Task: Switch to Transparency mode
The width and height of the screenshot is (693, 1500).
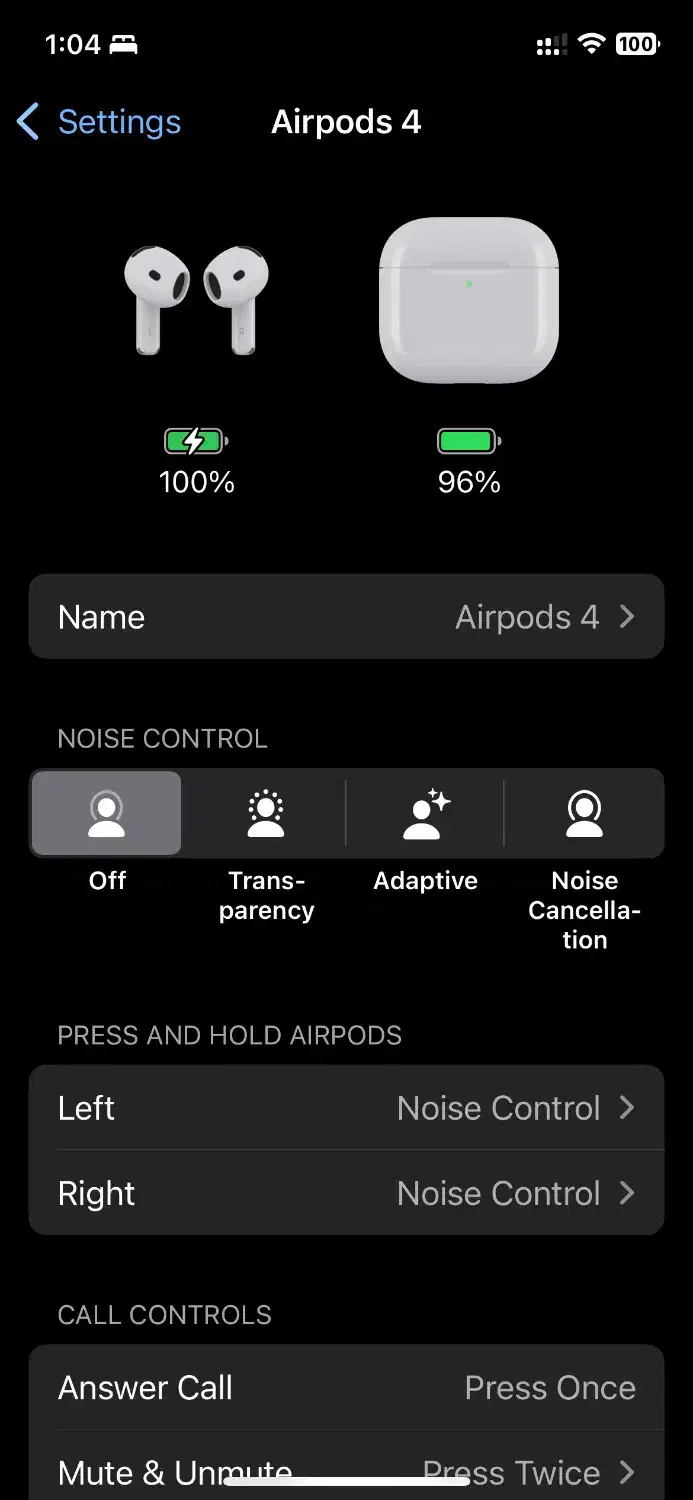Action: (x=266, y=814)
